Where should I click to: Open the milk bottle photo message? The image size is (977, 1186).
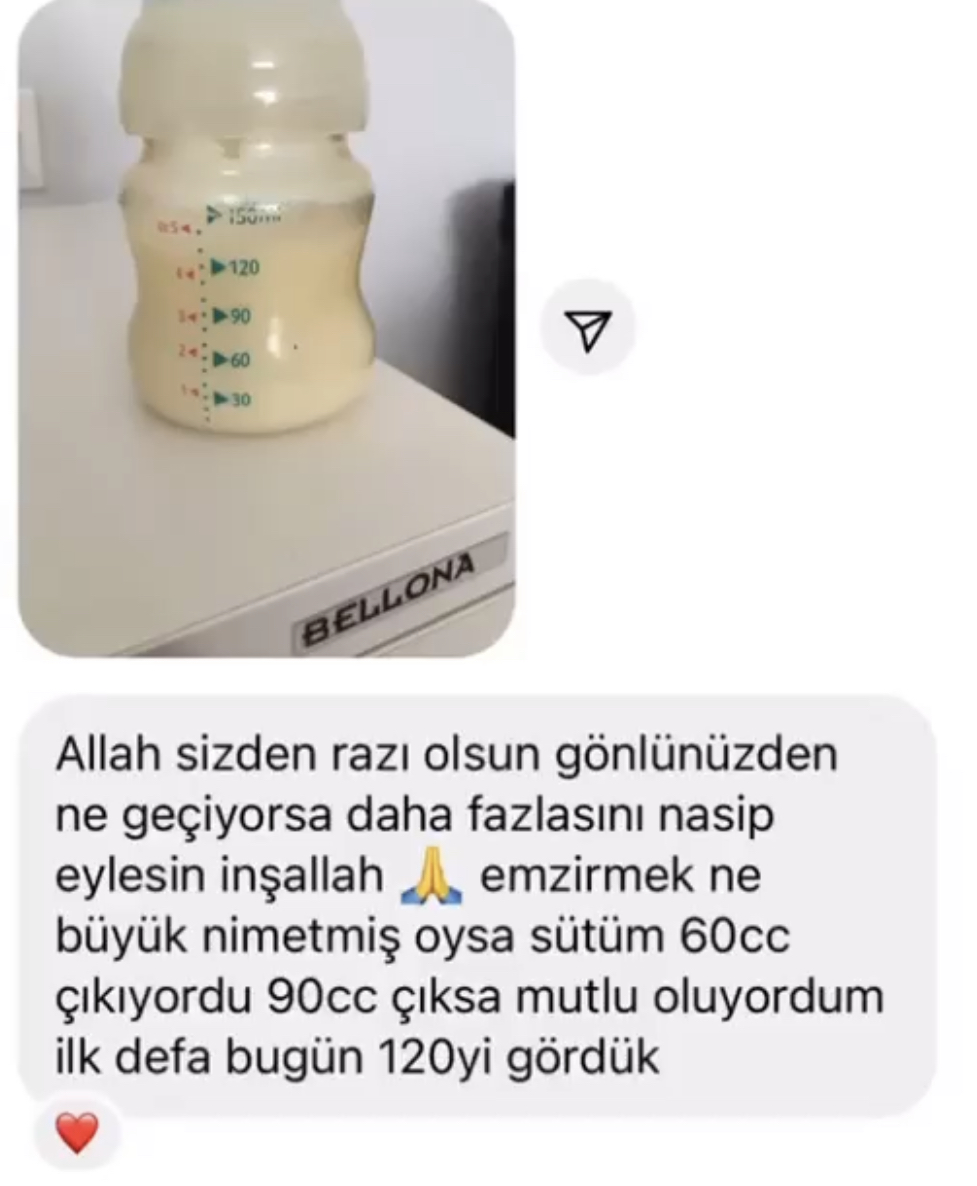coord(266,330)
